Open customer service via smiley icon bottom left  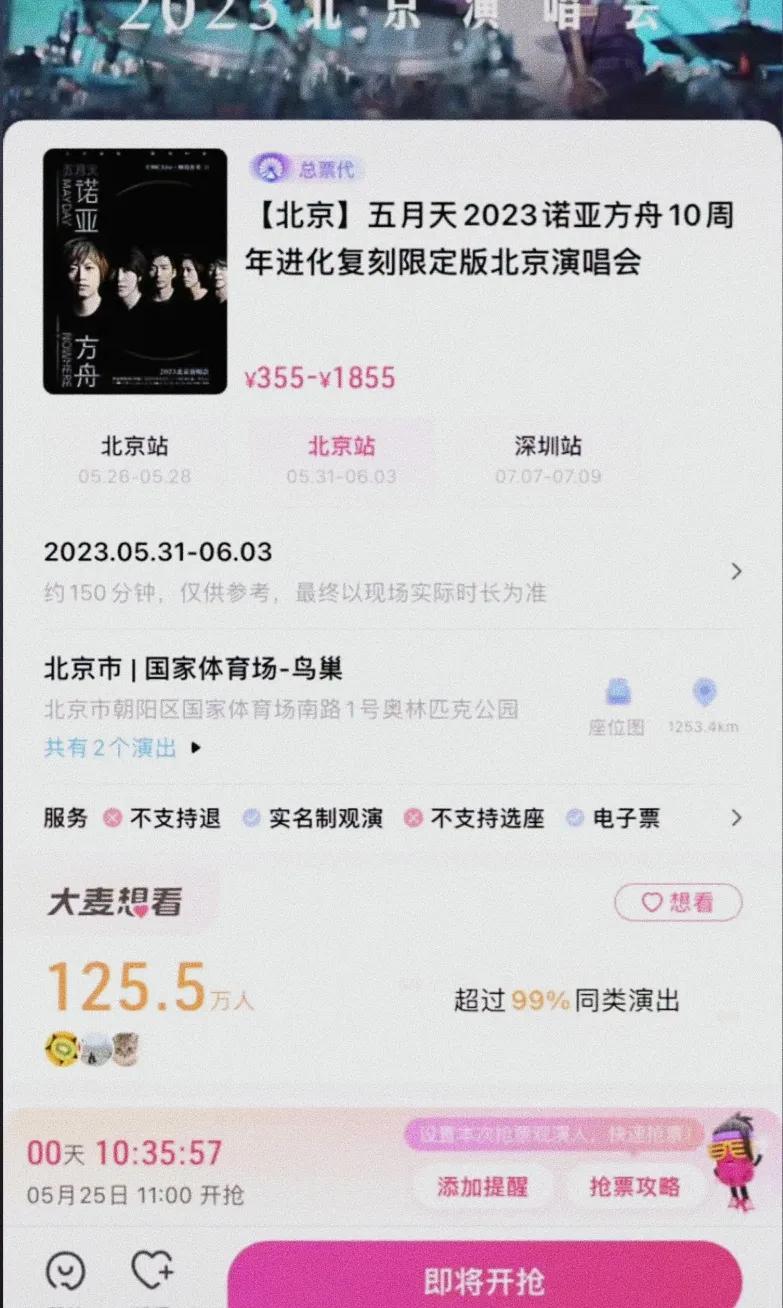(63, 1272)
